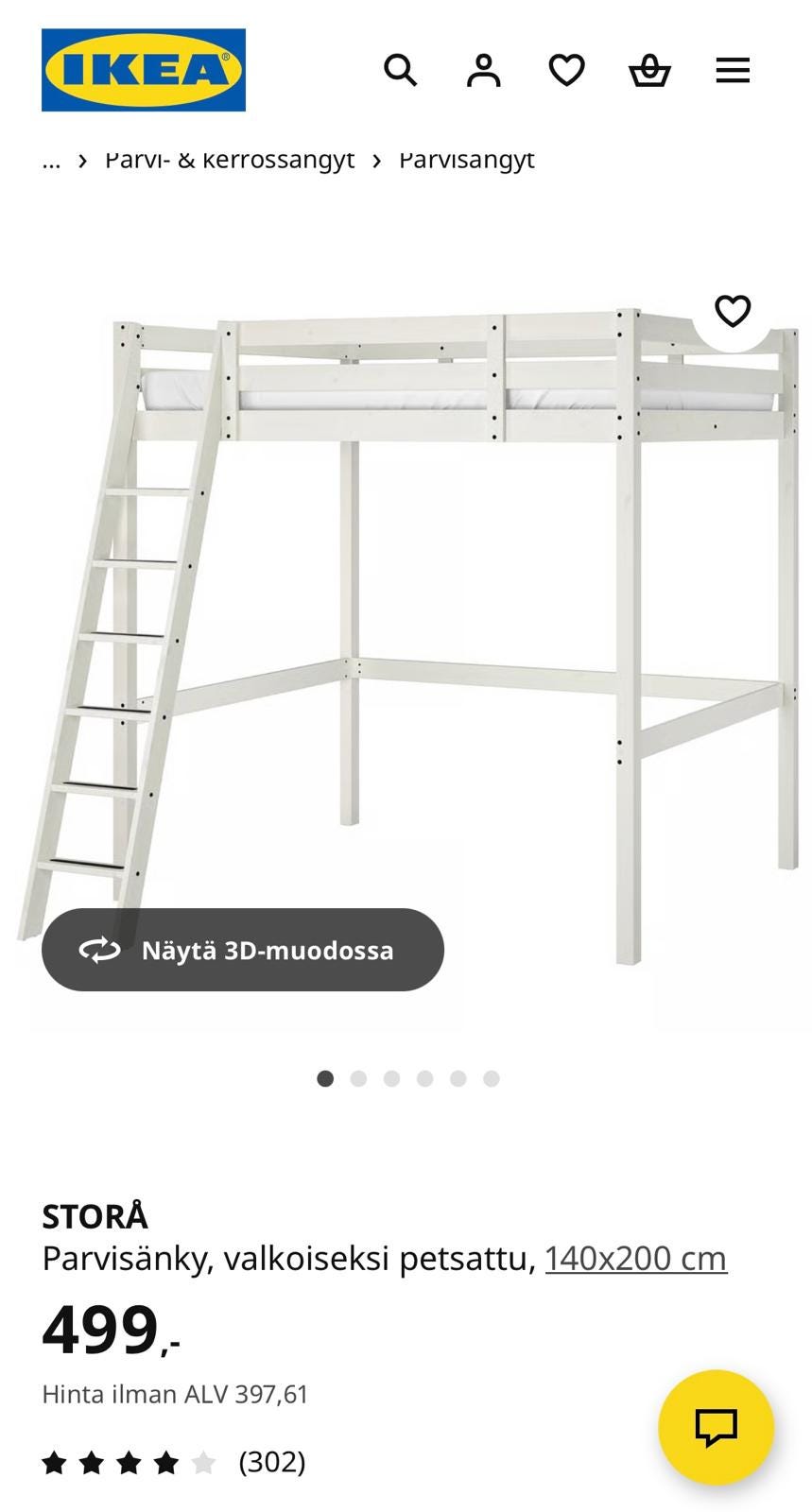Viewport: 812px width, 1512px height.
Task: Go to the Parvi- & kerrossängyt breadcrumb
Action: point(230,160)
